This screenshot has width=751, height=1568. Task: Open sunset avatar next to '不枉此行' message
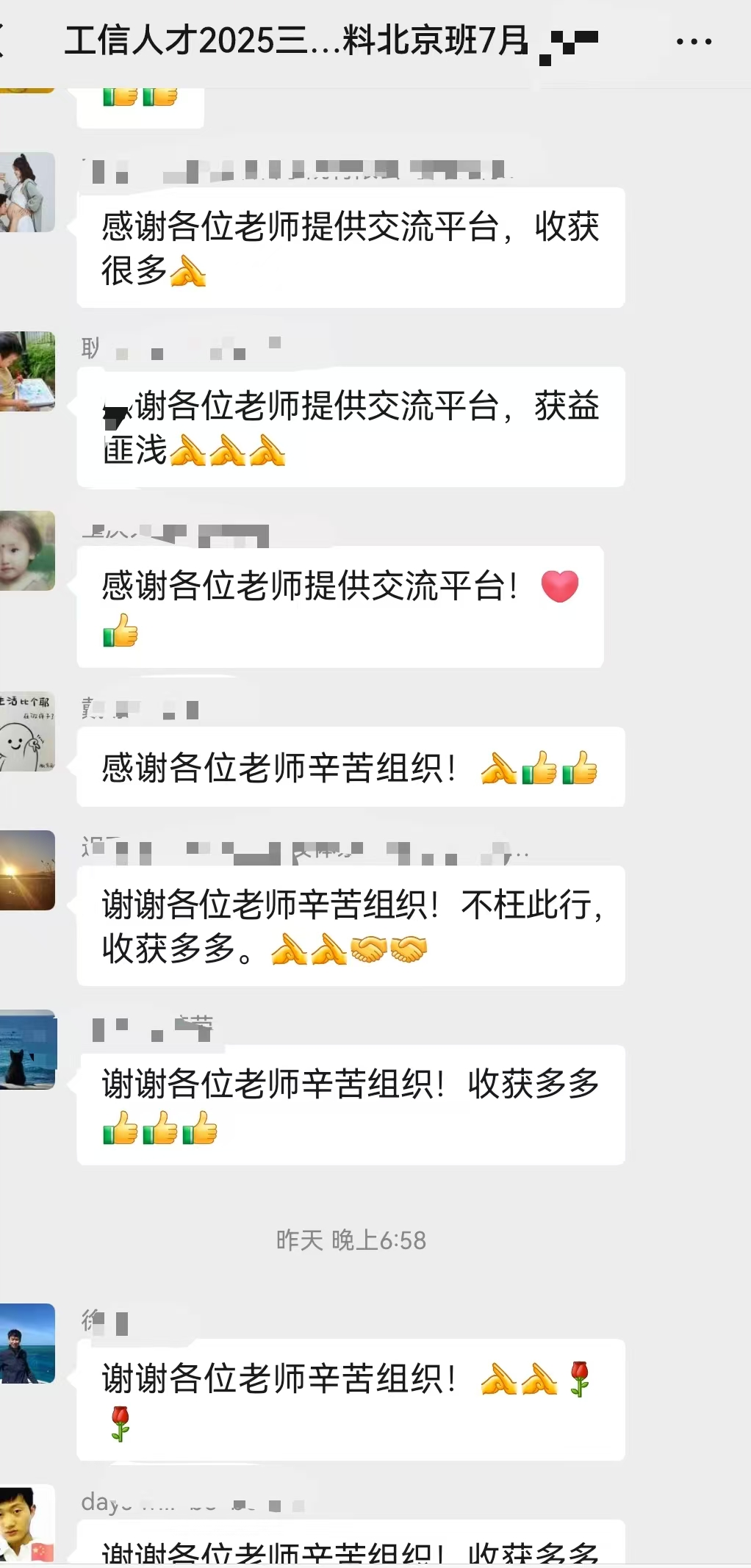[x=26, y=870]
